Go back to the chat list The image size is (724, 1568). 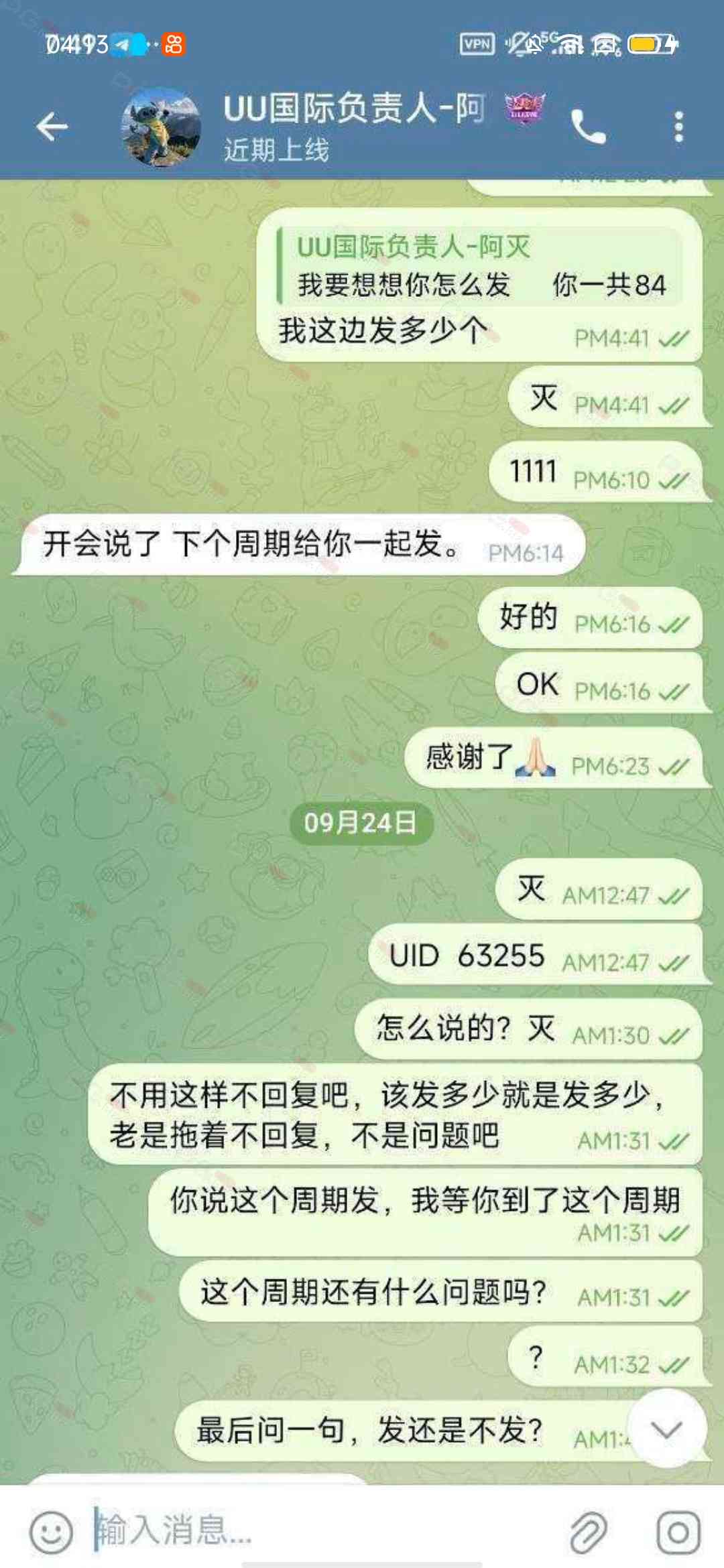(x=52, y=126)
